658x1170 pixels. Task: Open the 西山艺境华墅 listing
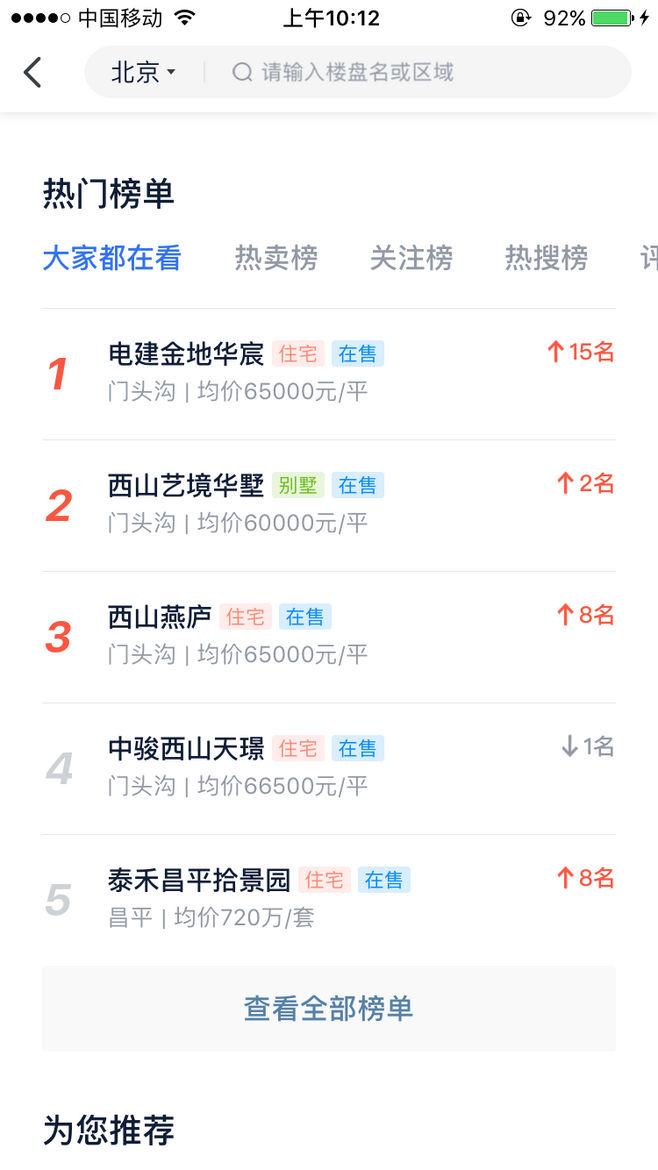329,506
